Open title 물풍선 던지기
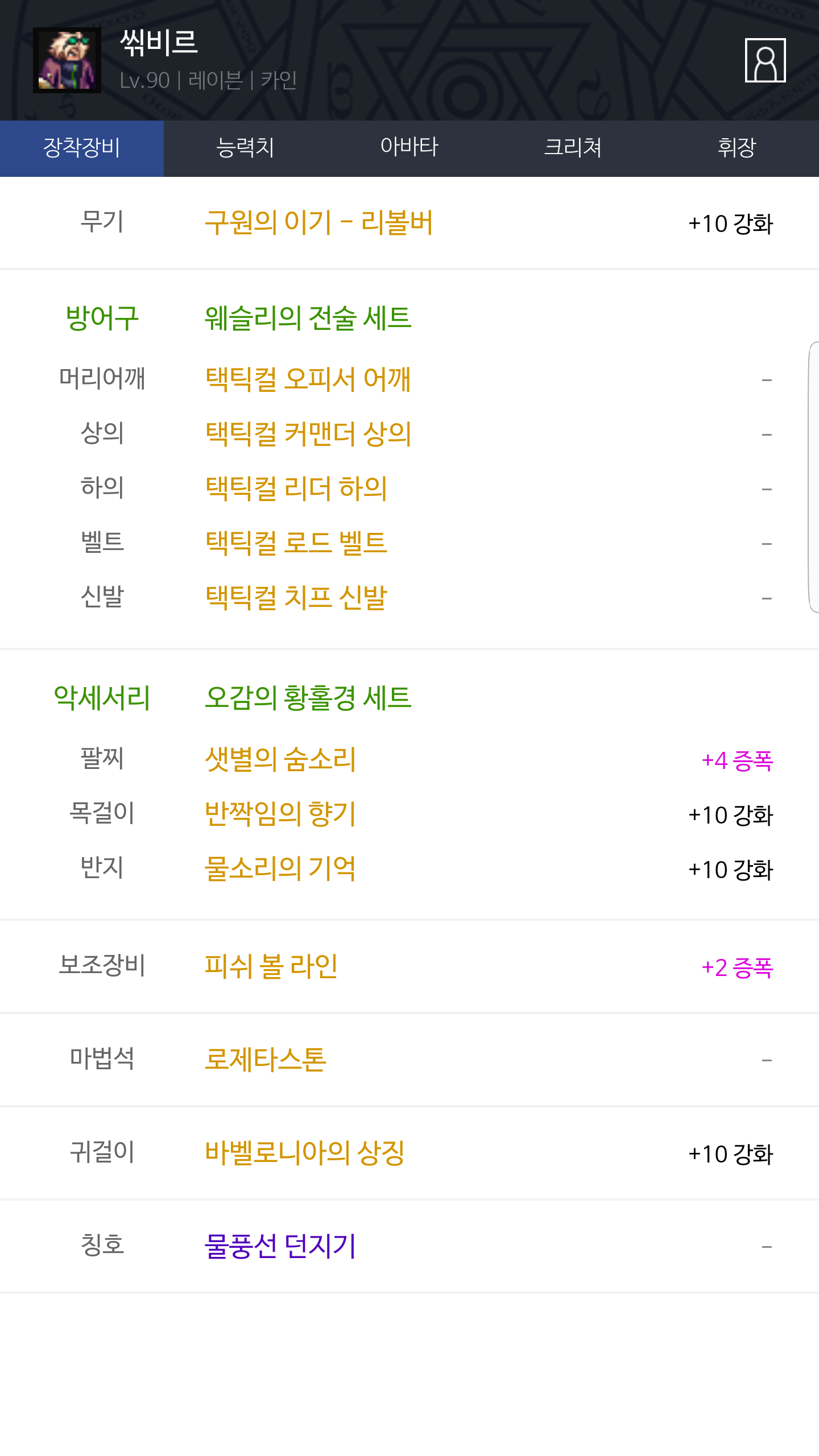819x1456 pixels. pyautogui.click(x=280, y=1246)
